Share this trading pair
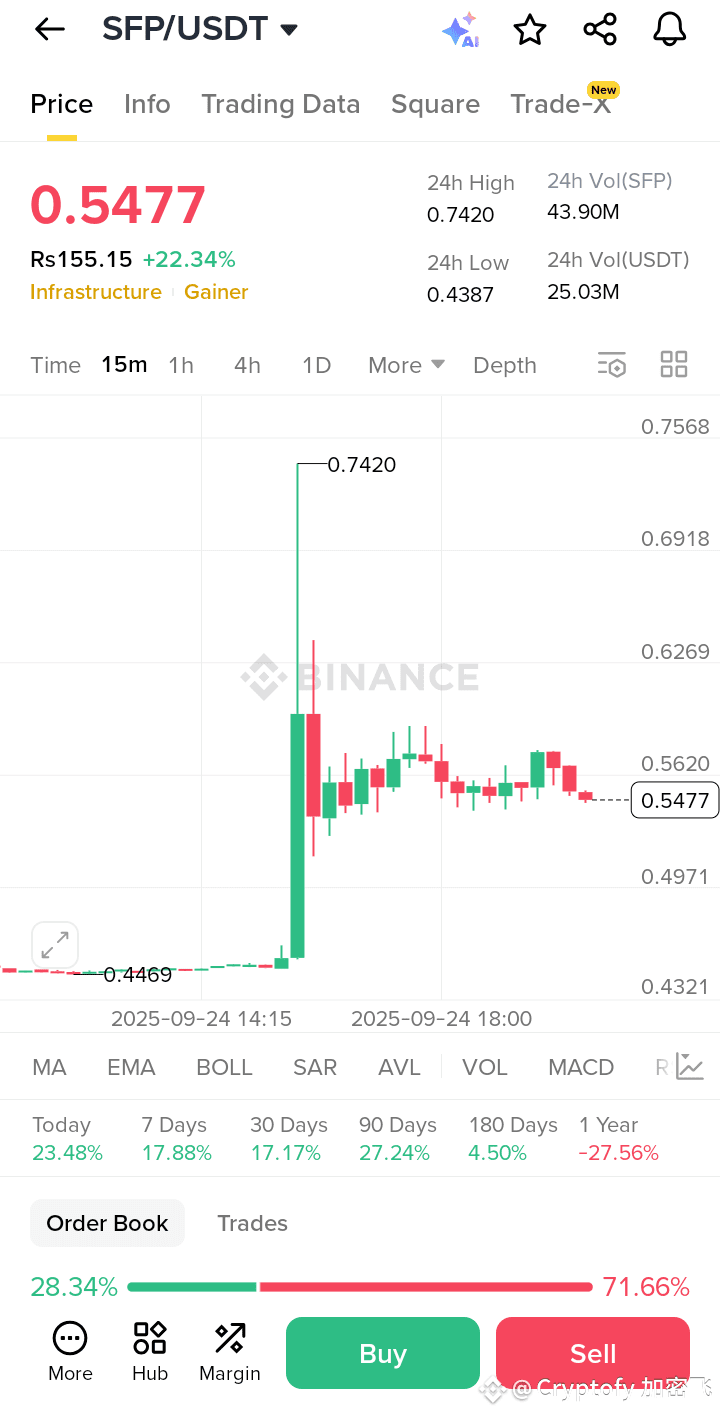720x1415 pixels. [x=600, y=29]
